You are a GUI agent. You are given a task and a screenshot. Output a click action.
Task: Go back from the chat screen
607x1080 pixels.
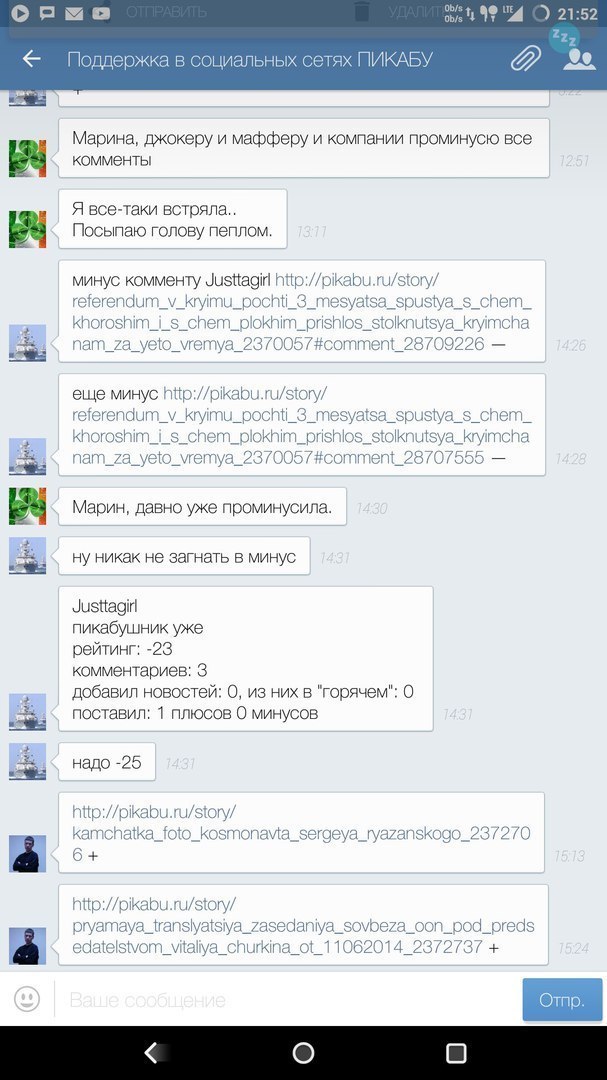(32, 59)
